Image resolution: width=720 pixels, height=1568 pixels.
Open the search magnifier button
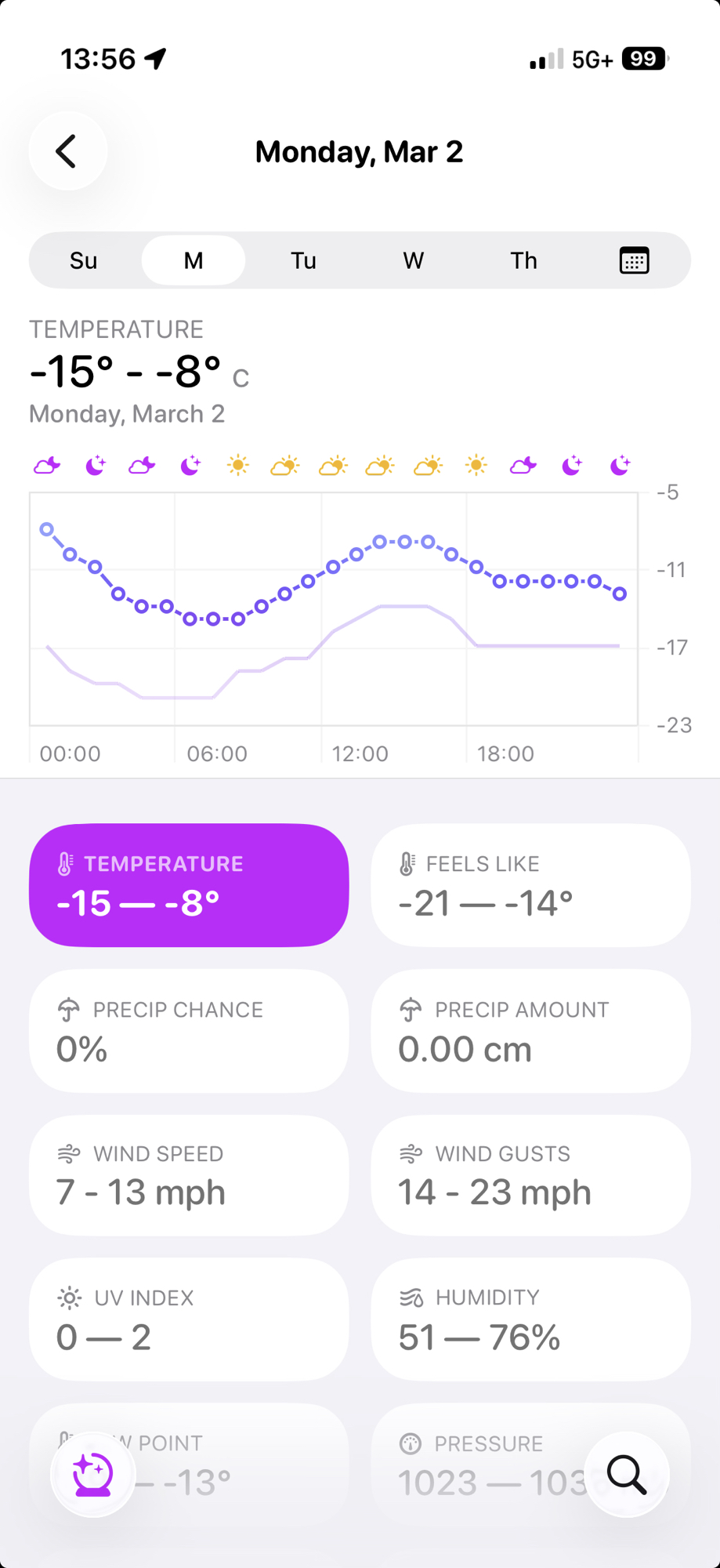point(627,1475)
